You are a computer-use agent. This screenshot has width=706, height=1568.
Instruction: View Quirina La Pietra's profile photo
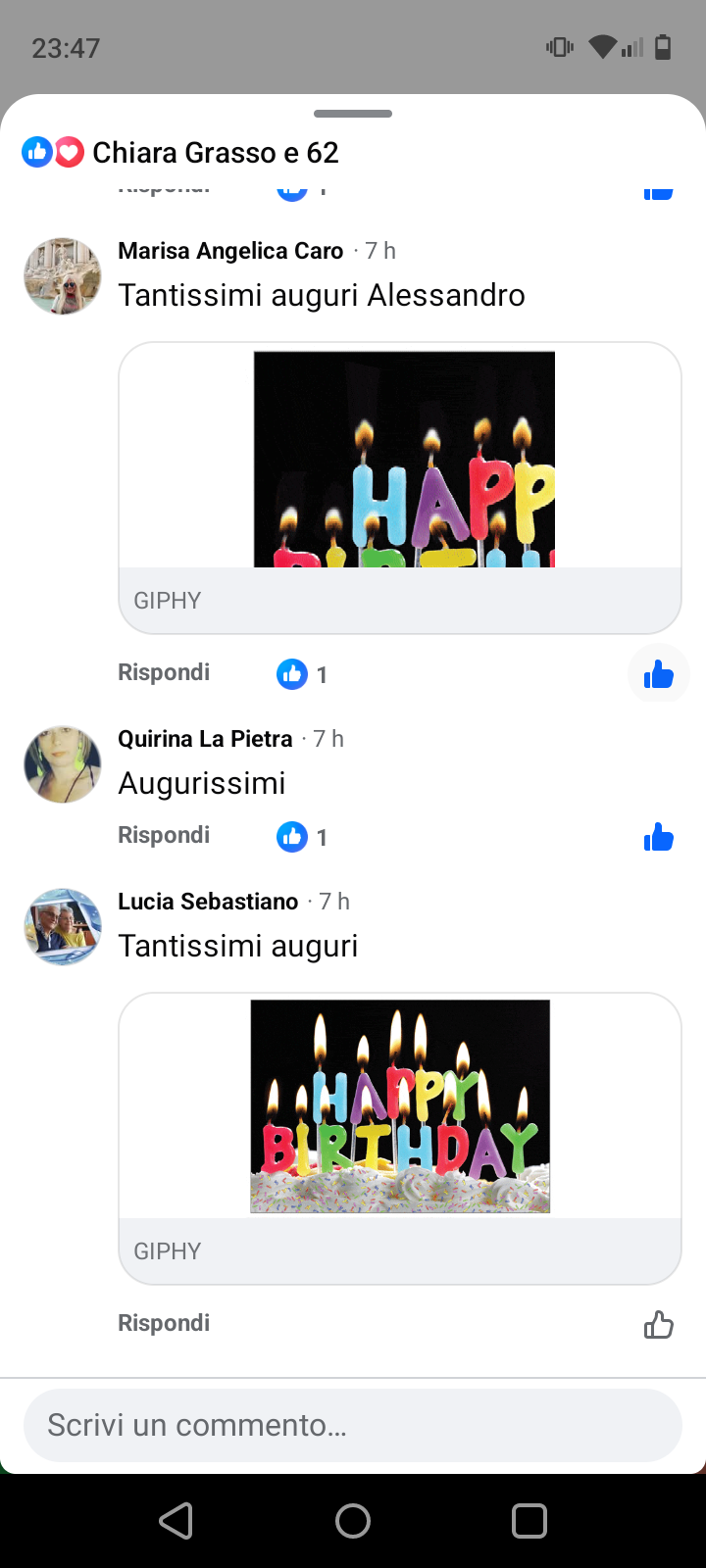[63, 764]
